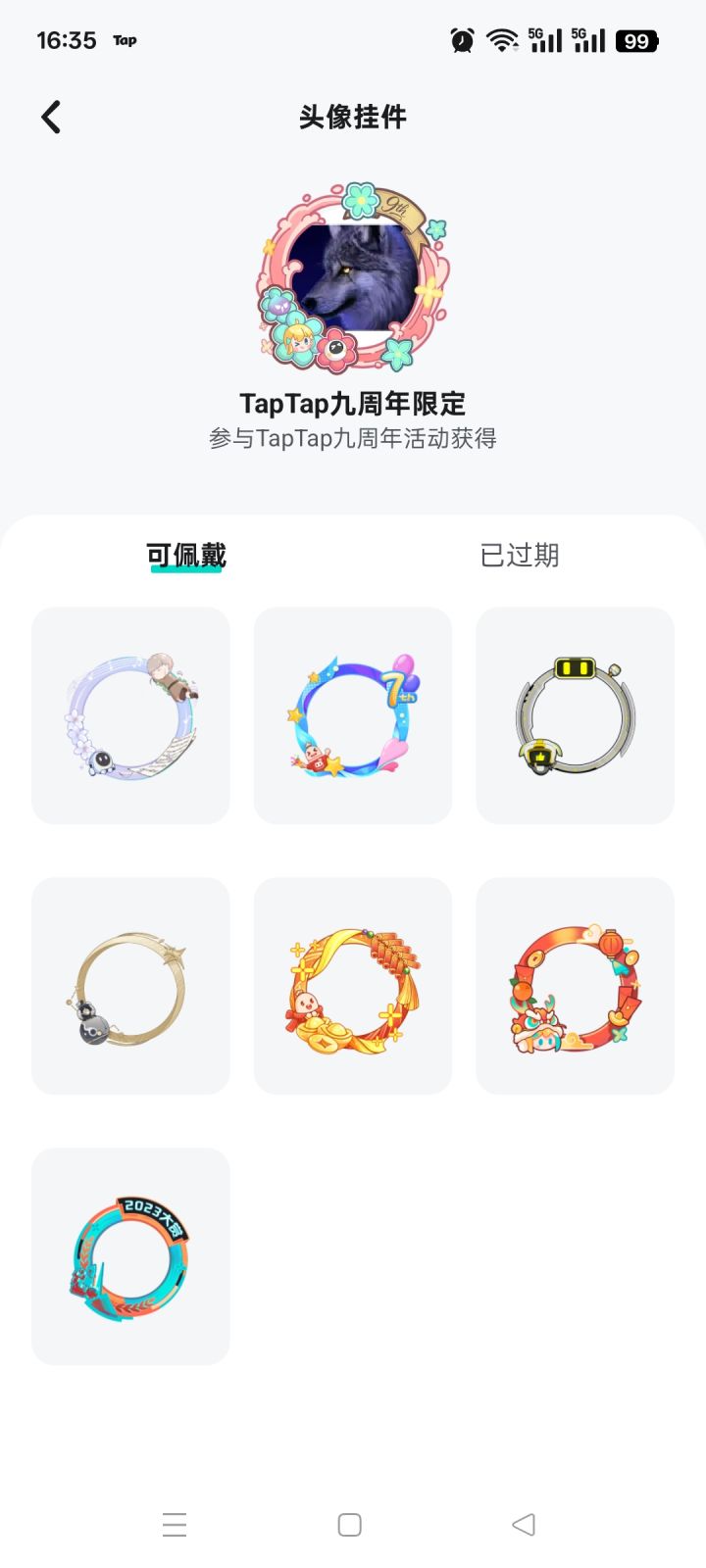The image size is (706, 1568).
Task: Tap the back arrow to return
Action: [50, 117]
